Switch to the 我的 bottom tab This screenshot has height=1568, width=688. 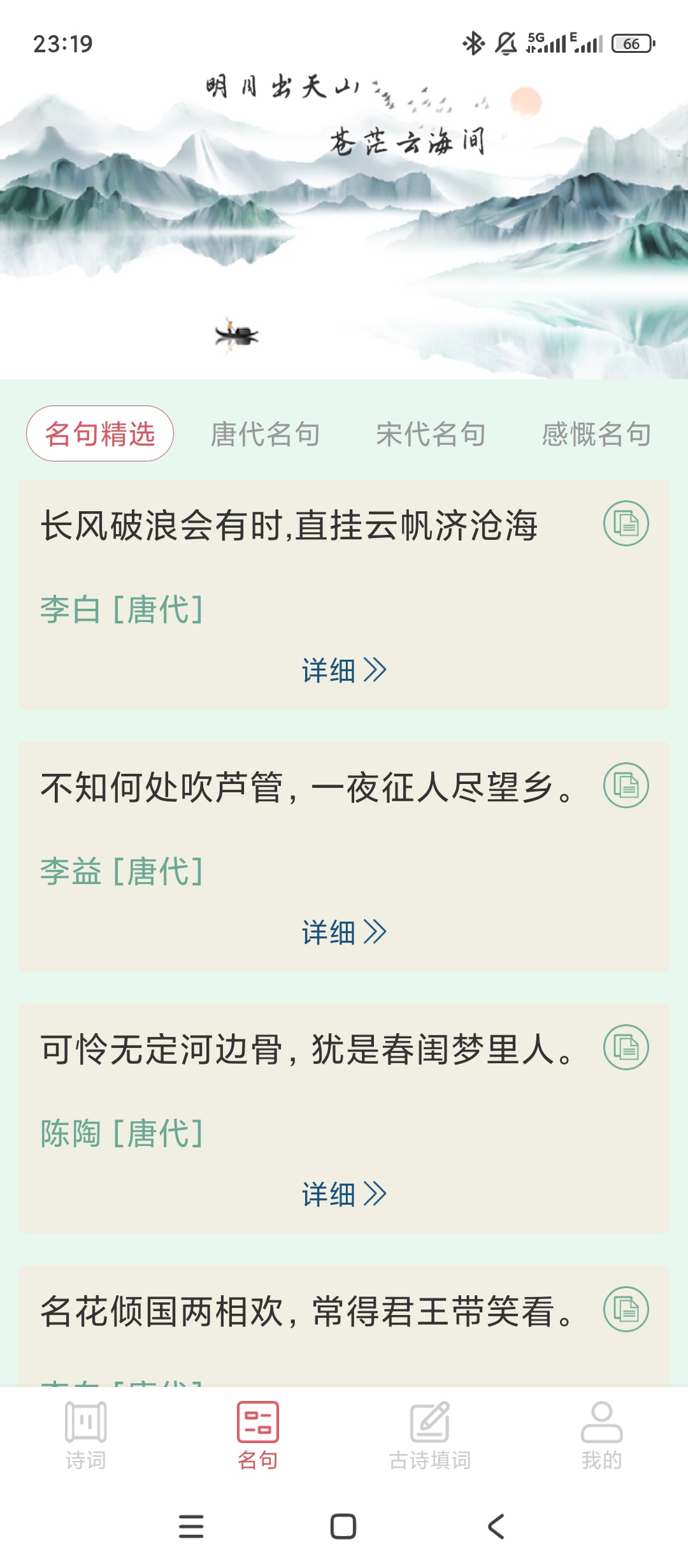602,1435
